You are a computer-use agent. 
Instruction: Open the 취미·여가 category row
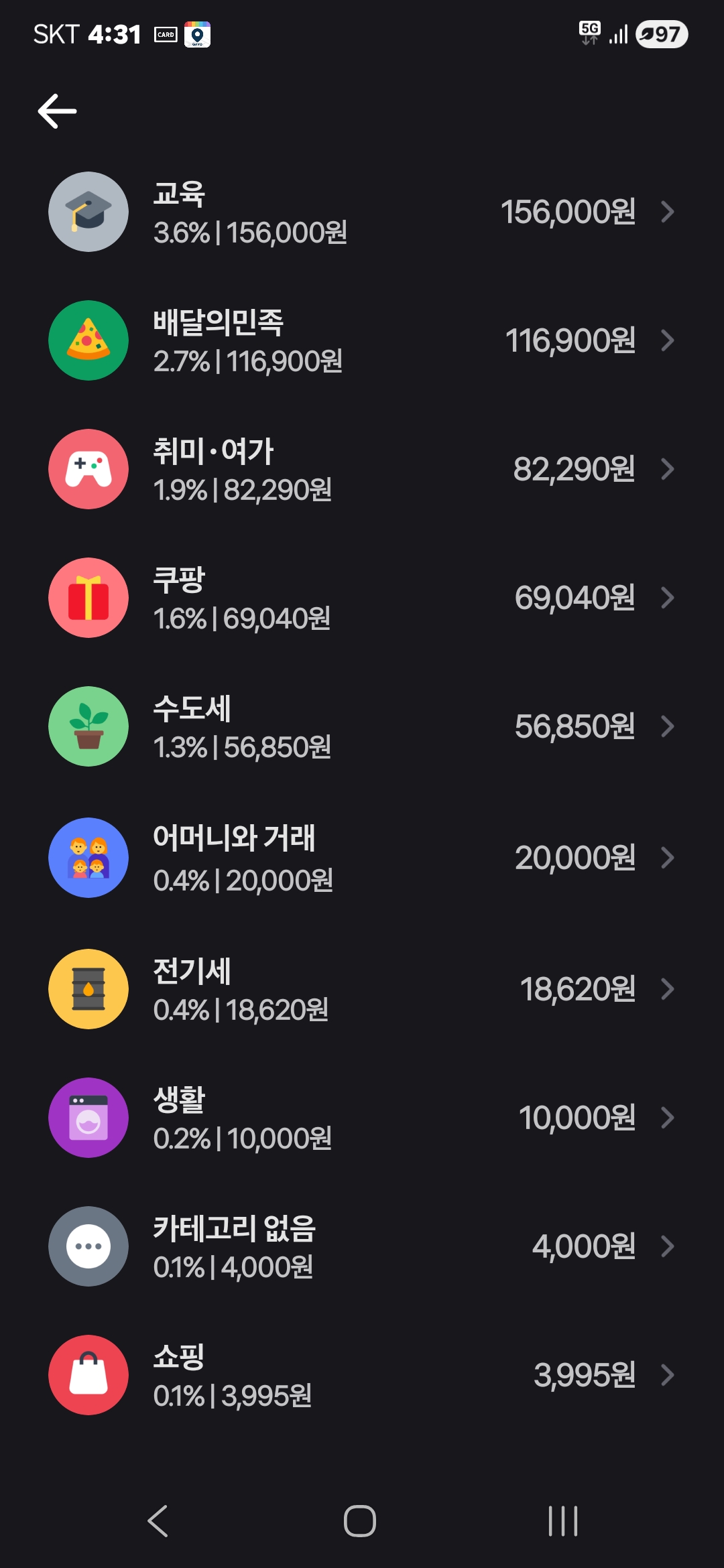(362, 469)
